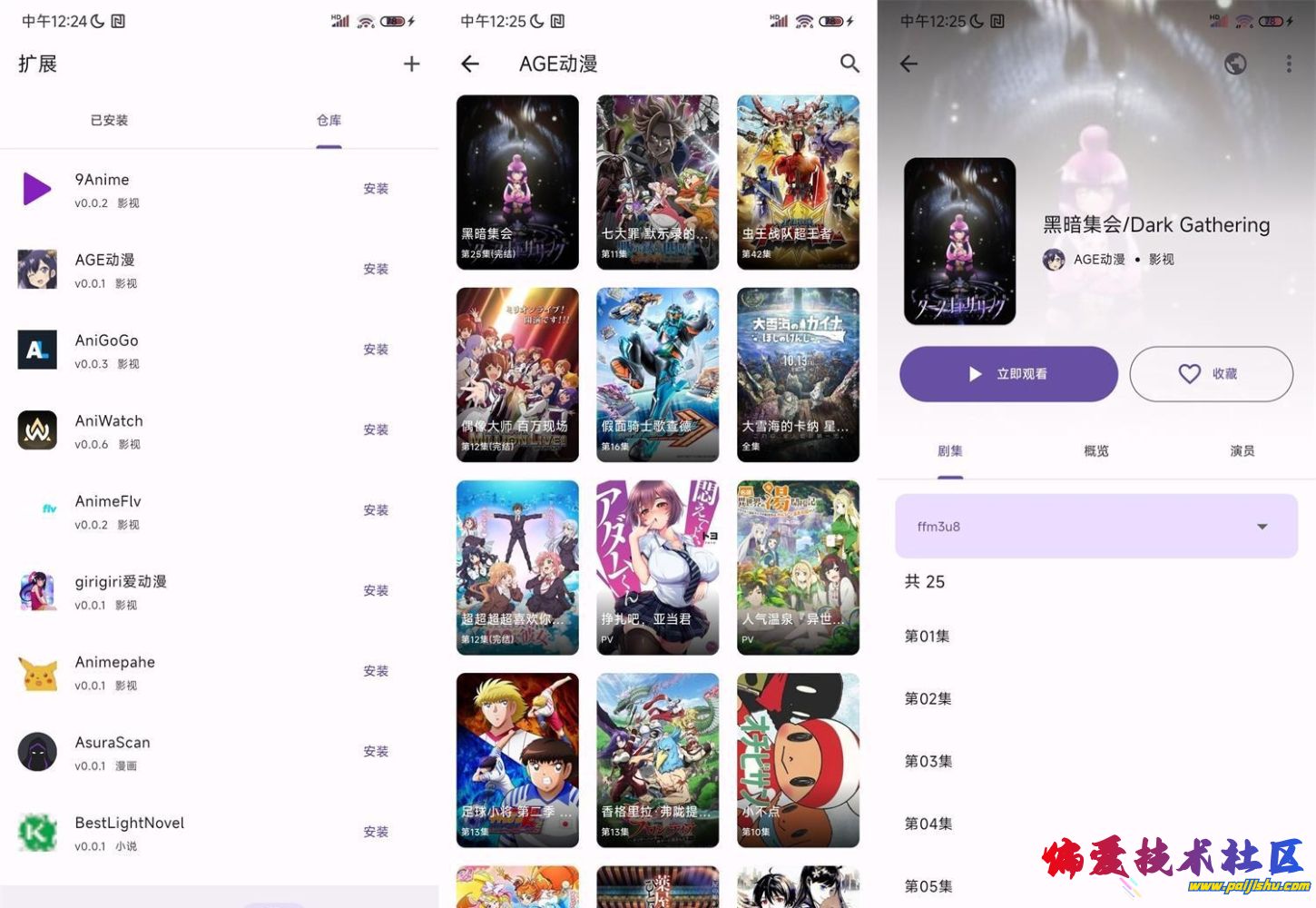The image size is (1316, 908).
Task: Add a new extension with the plus icon
Action: point(411,64)
